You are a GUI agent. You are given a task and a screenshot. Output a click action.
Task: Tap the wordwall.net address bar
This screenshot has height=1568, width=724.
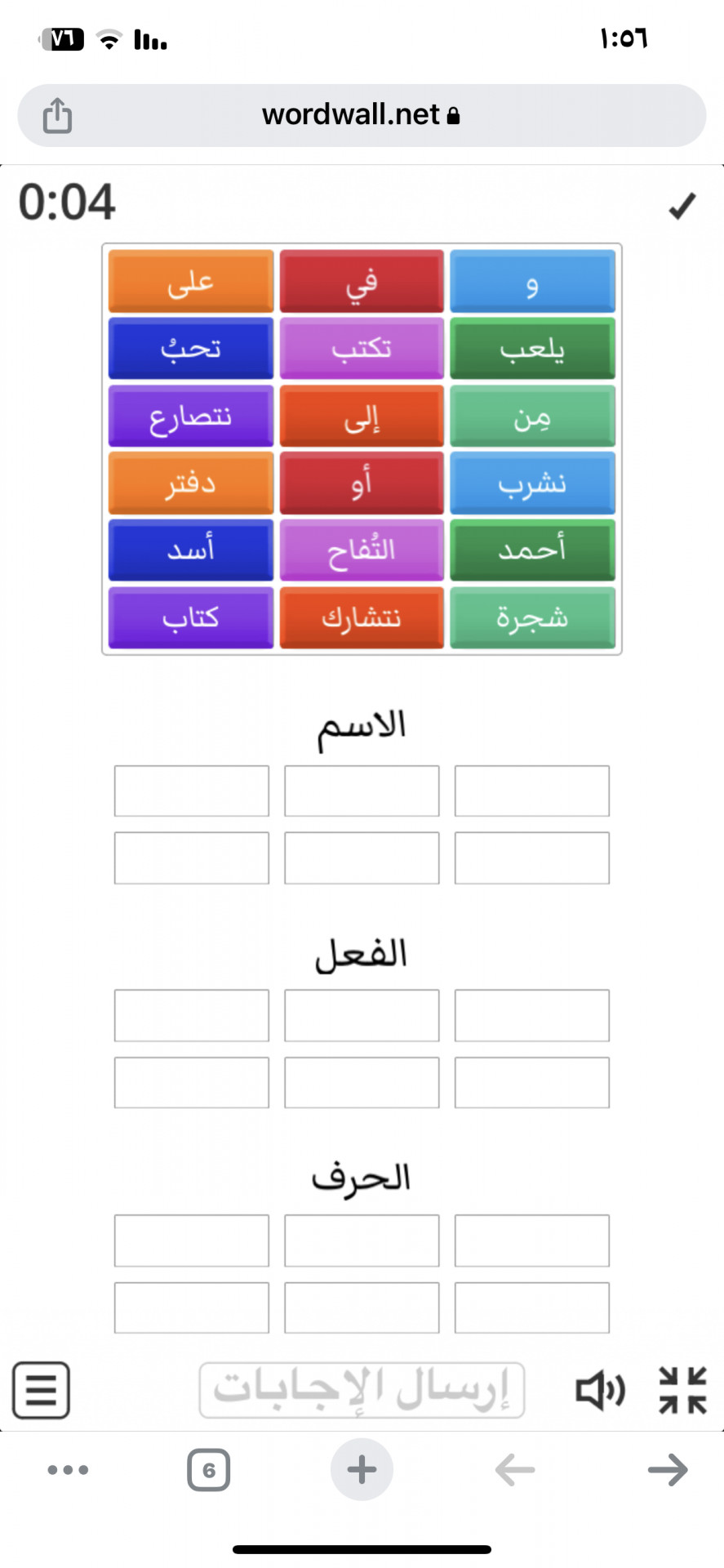click(x=362, y=115)
